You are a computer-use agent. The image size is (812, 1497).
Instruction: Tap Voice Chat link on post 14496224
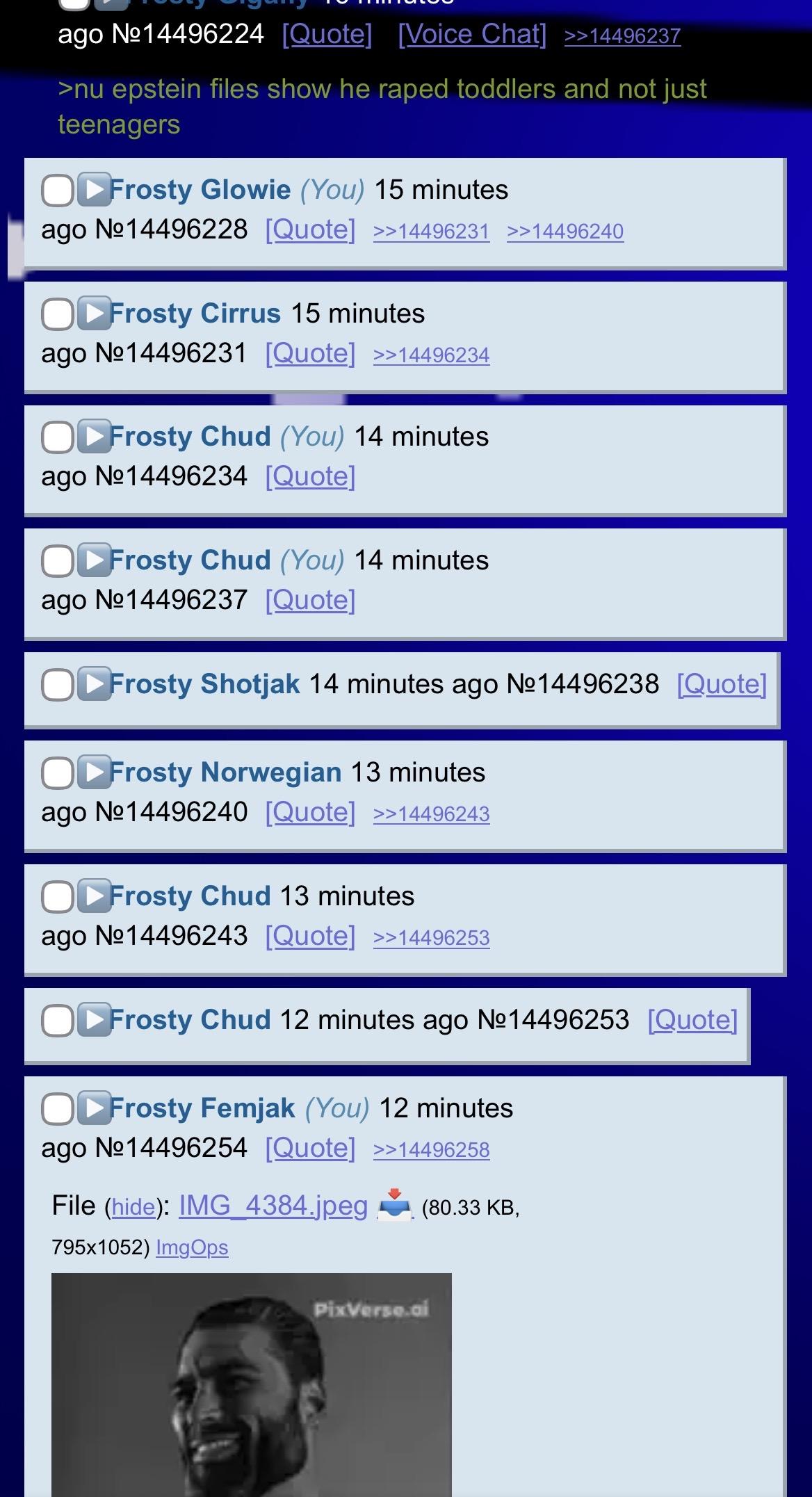pos(472,34)
